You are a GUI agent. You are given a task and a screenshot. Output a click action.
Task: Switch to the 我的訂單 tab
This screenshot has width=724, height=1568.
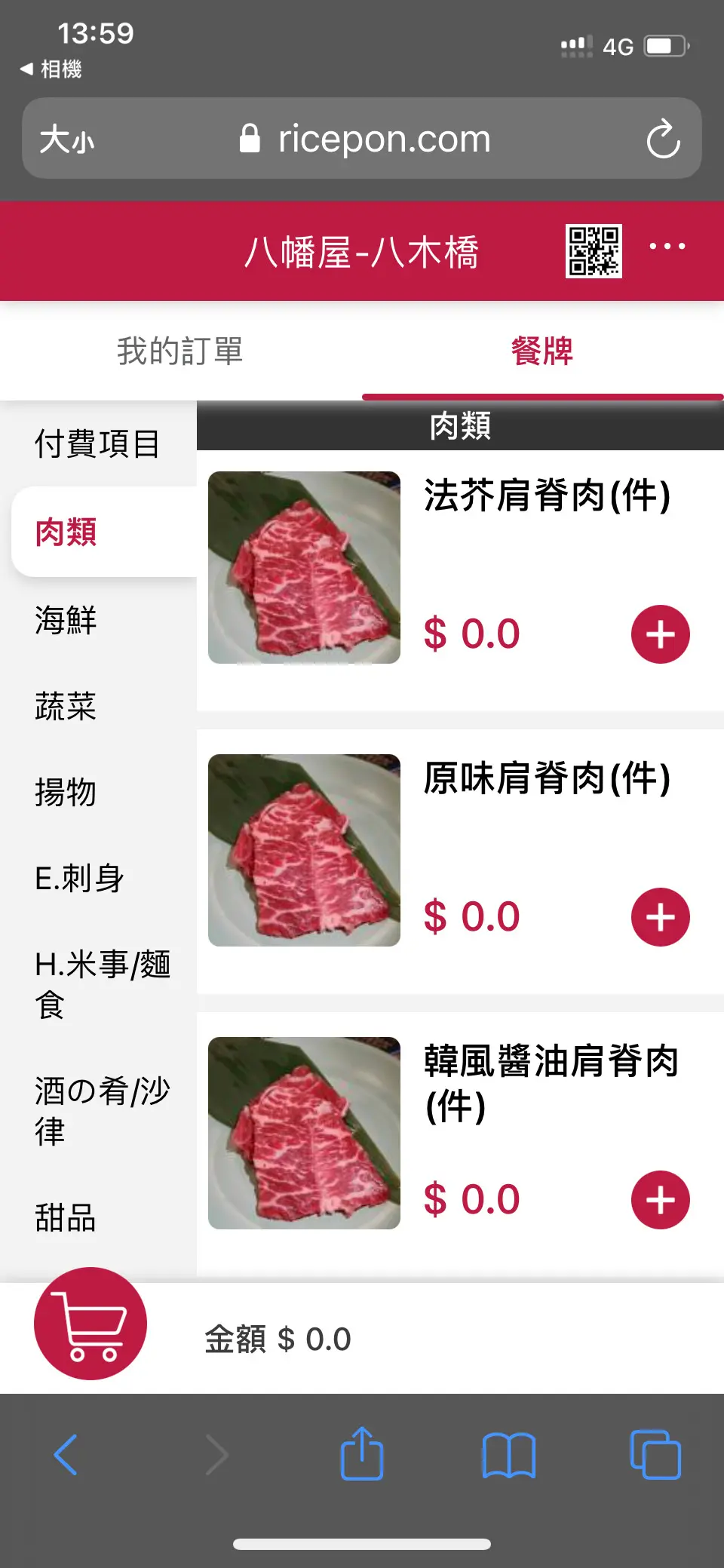pyautogui.click(x=179, y=351)
